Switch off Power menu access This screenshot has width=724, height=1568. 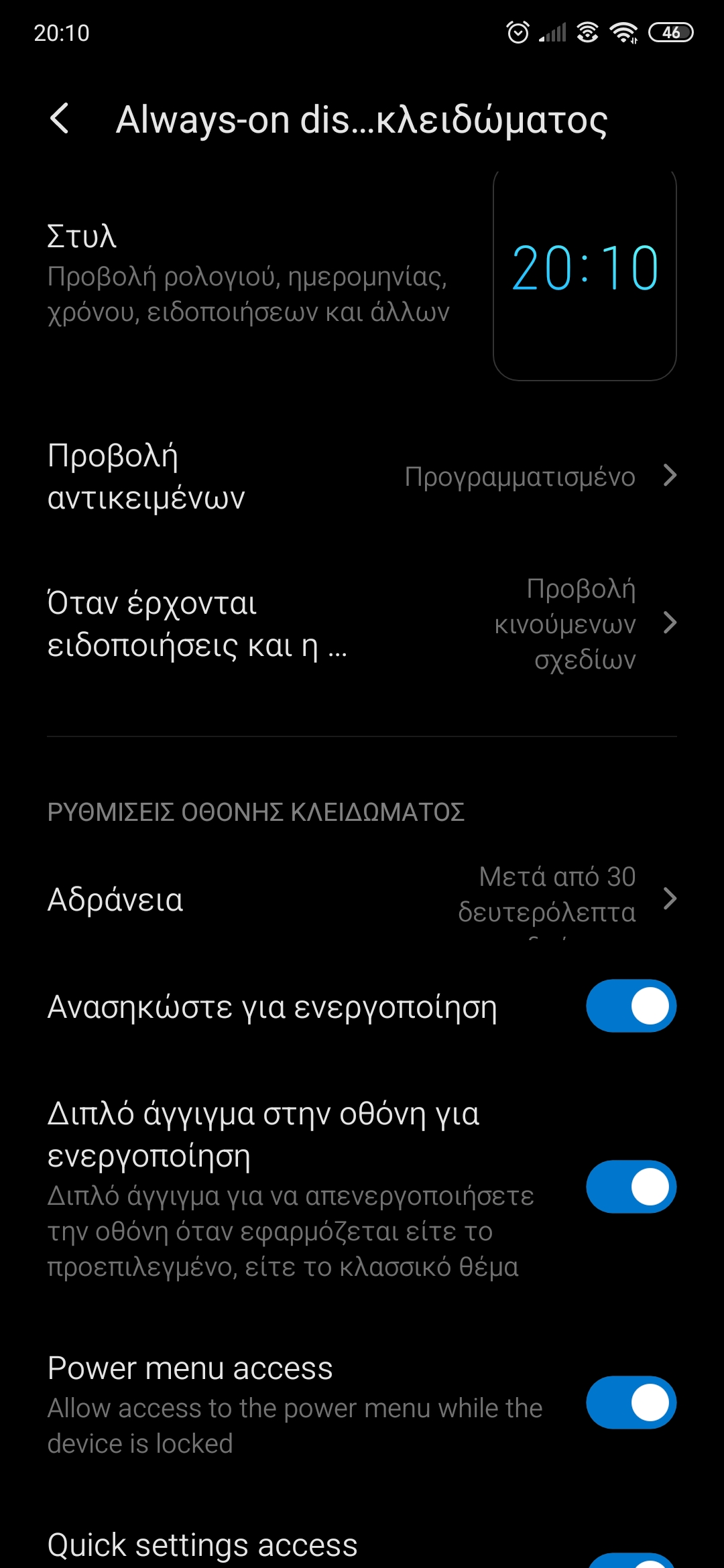631,1402
